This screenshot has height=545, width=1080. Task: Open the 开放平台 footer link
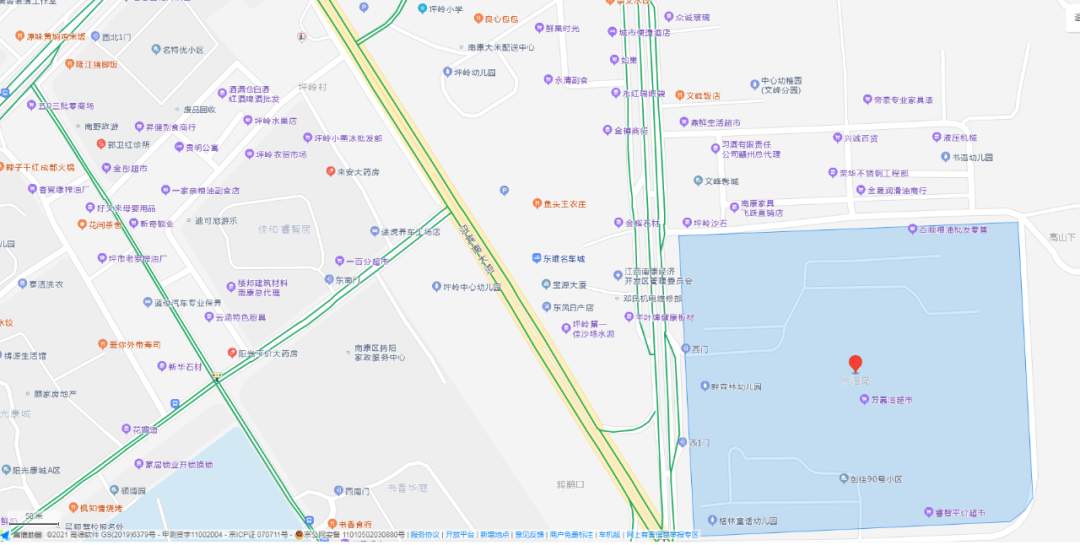(460, 535)
